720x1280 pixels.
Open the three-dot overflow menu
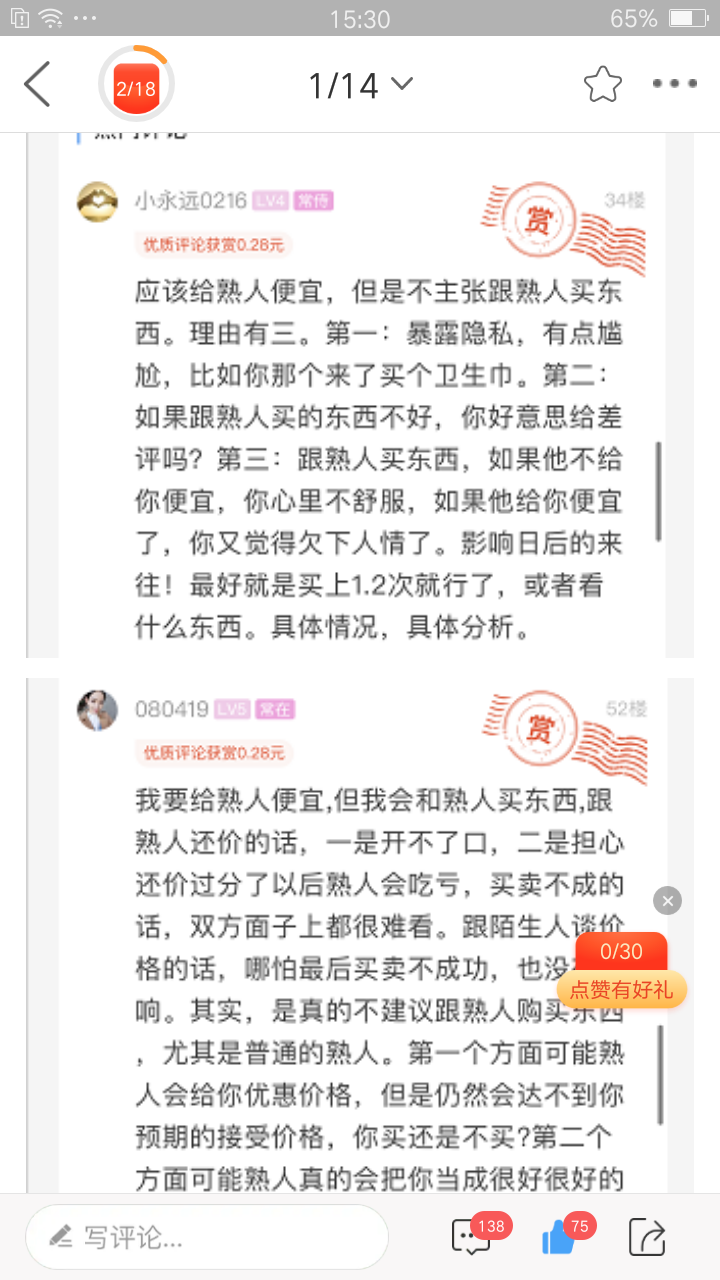point(674,85)
